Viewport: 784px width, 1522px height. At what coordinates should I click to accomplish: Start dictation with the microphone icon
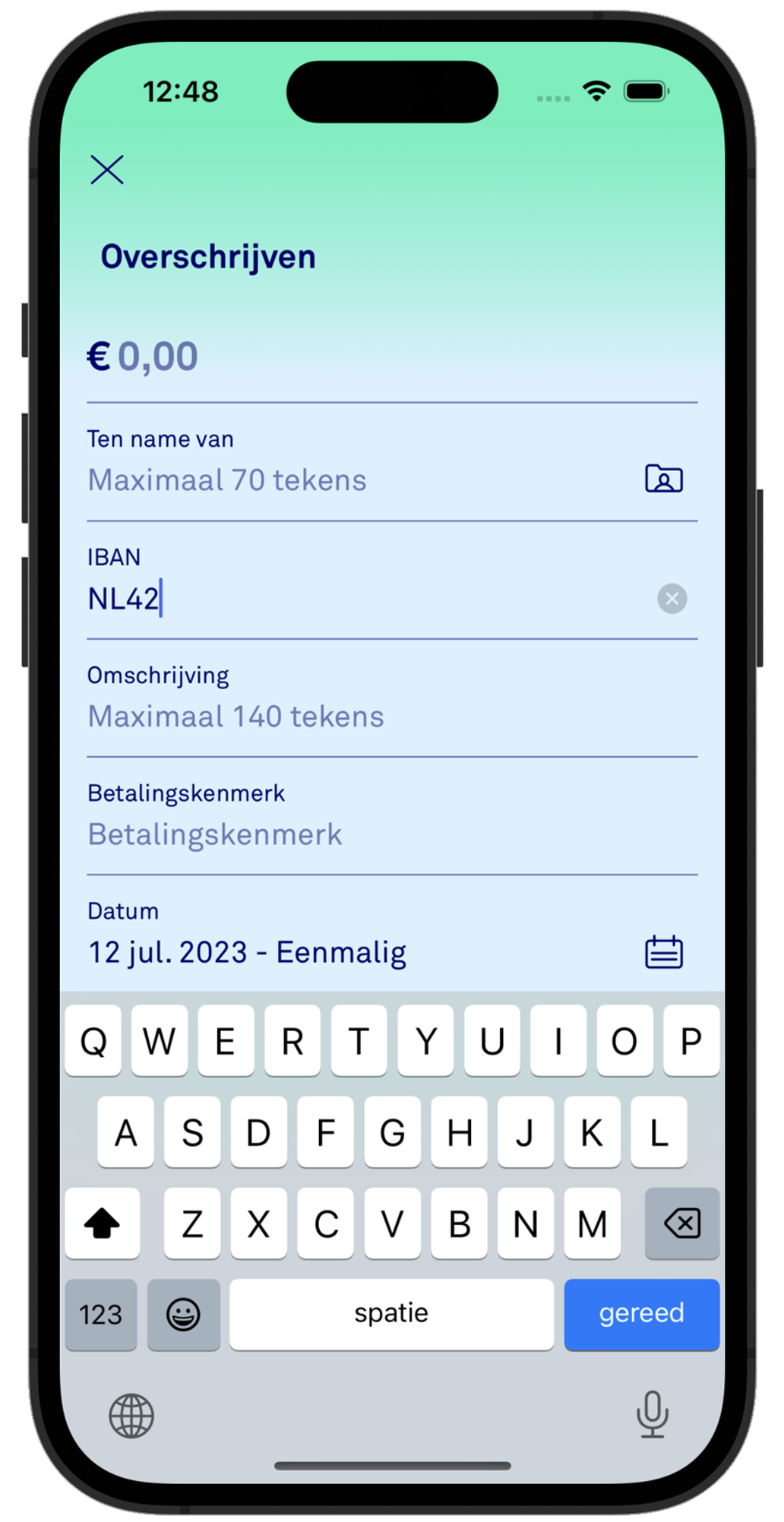(x=652, y=1414)
